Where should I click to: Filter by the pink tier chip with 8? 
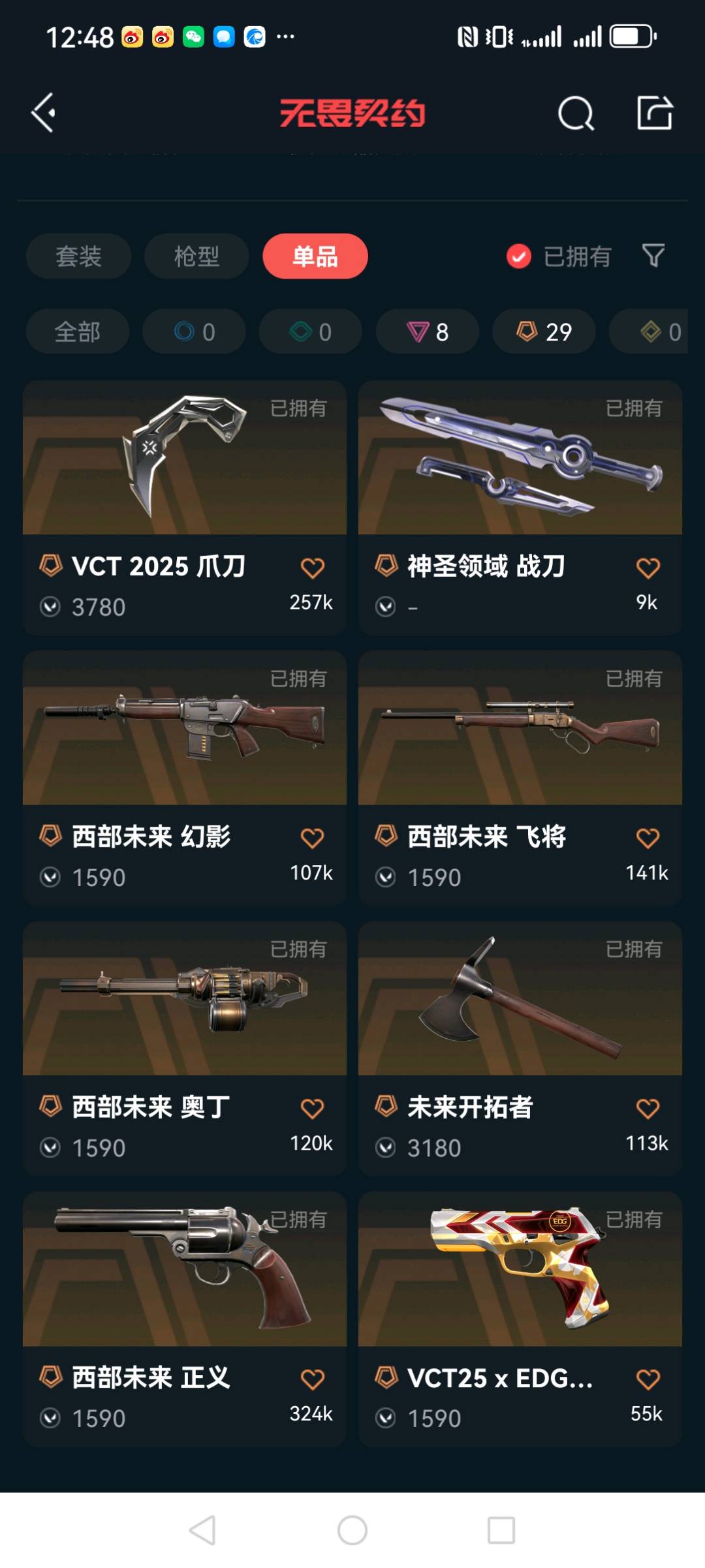pos(428,331)
